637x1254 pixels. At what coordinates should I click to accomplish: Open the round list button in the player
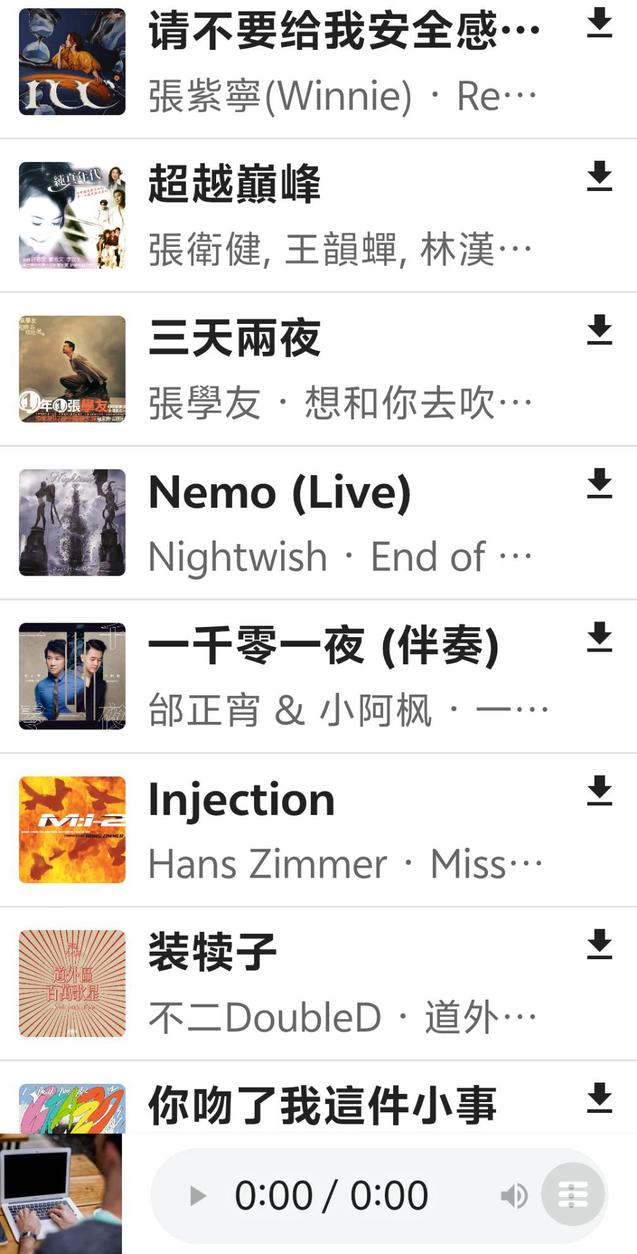point(573,1195)
